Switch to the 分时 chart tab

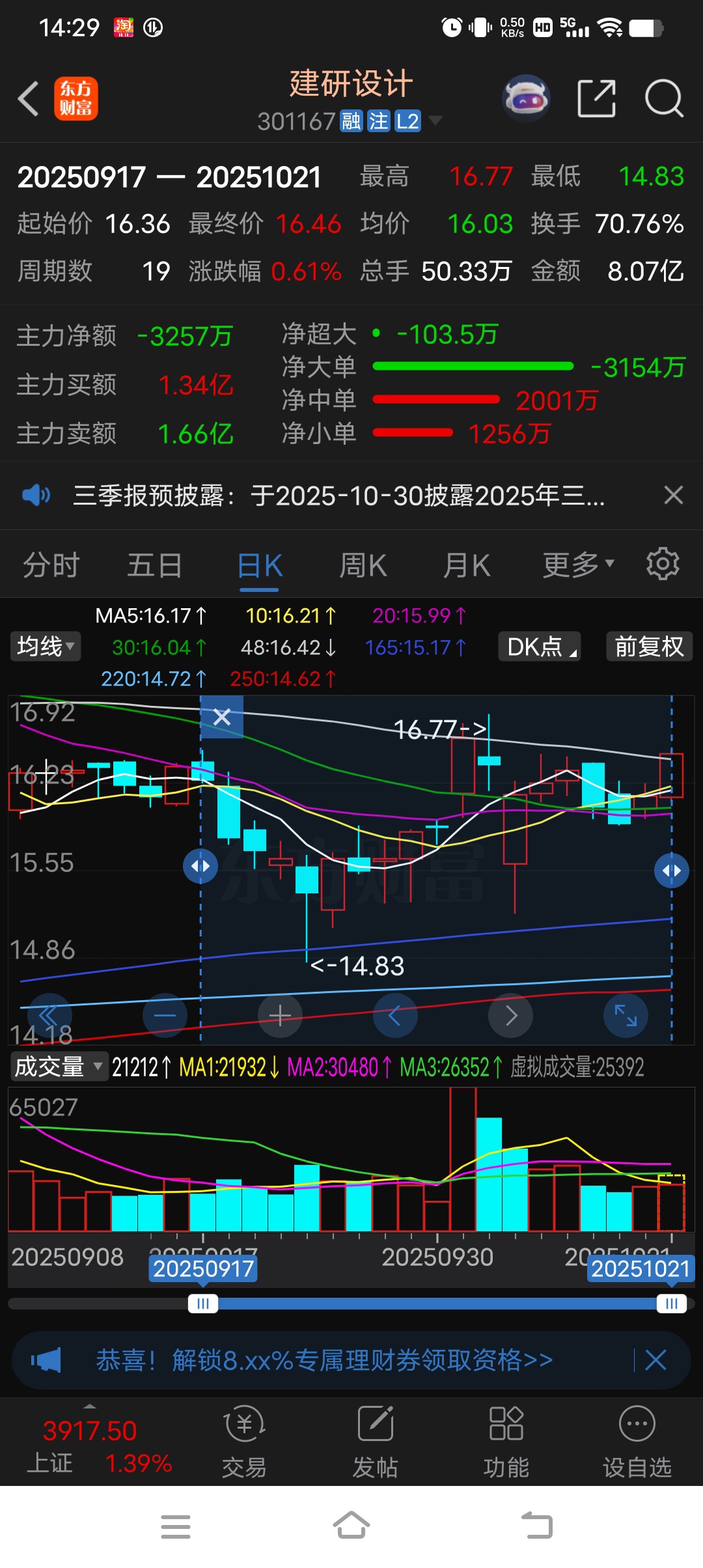click(51, 565)
